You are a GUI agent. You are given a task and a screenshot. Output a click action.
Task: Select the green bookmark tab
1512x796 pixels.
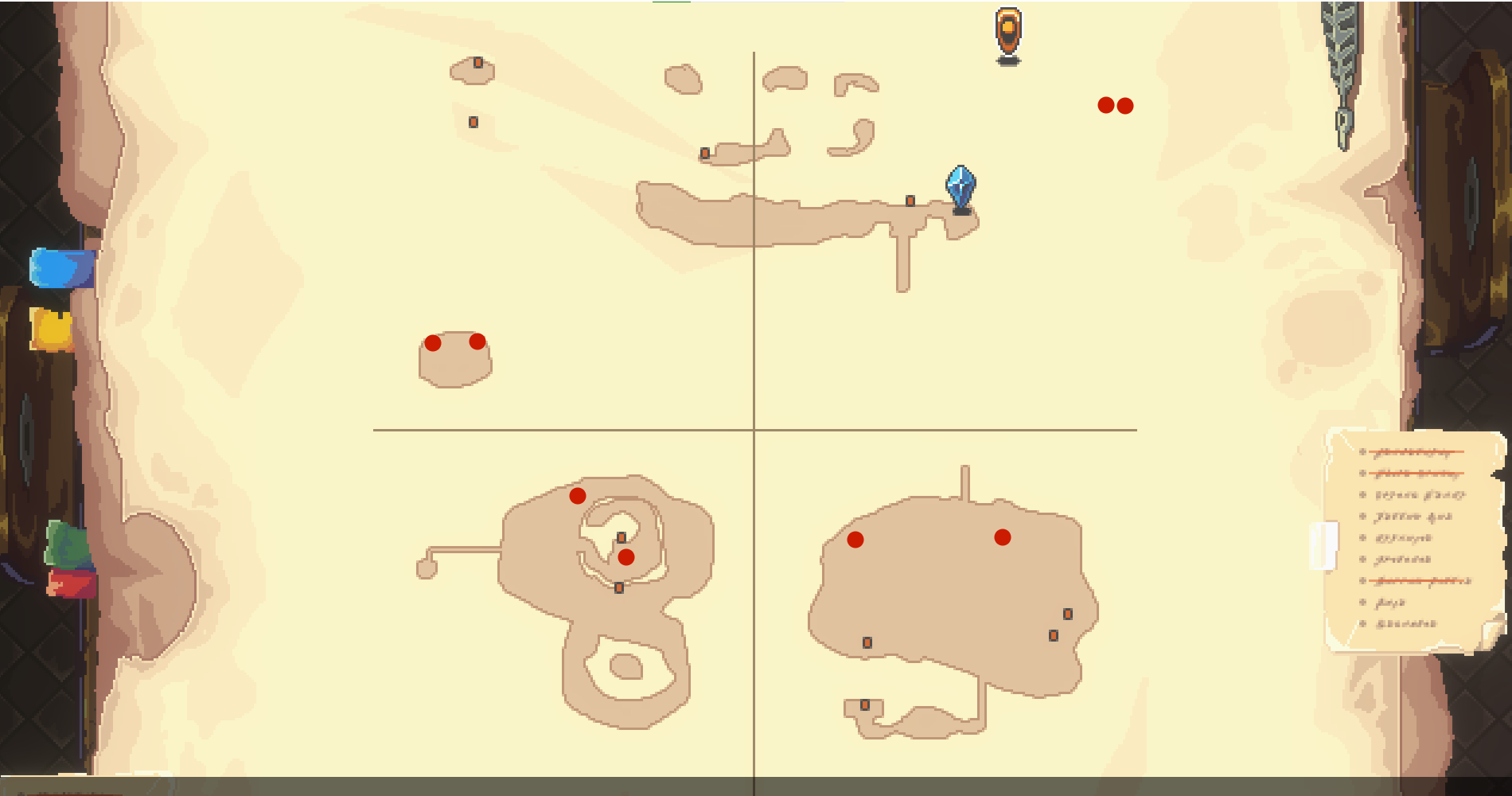(x=67, y=545)
